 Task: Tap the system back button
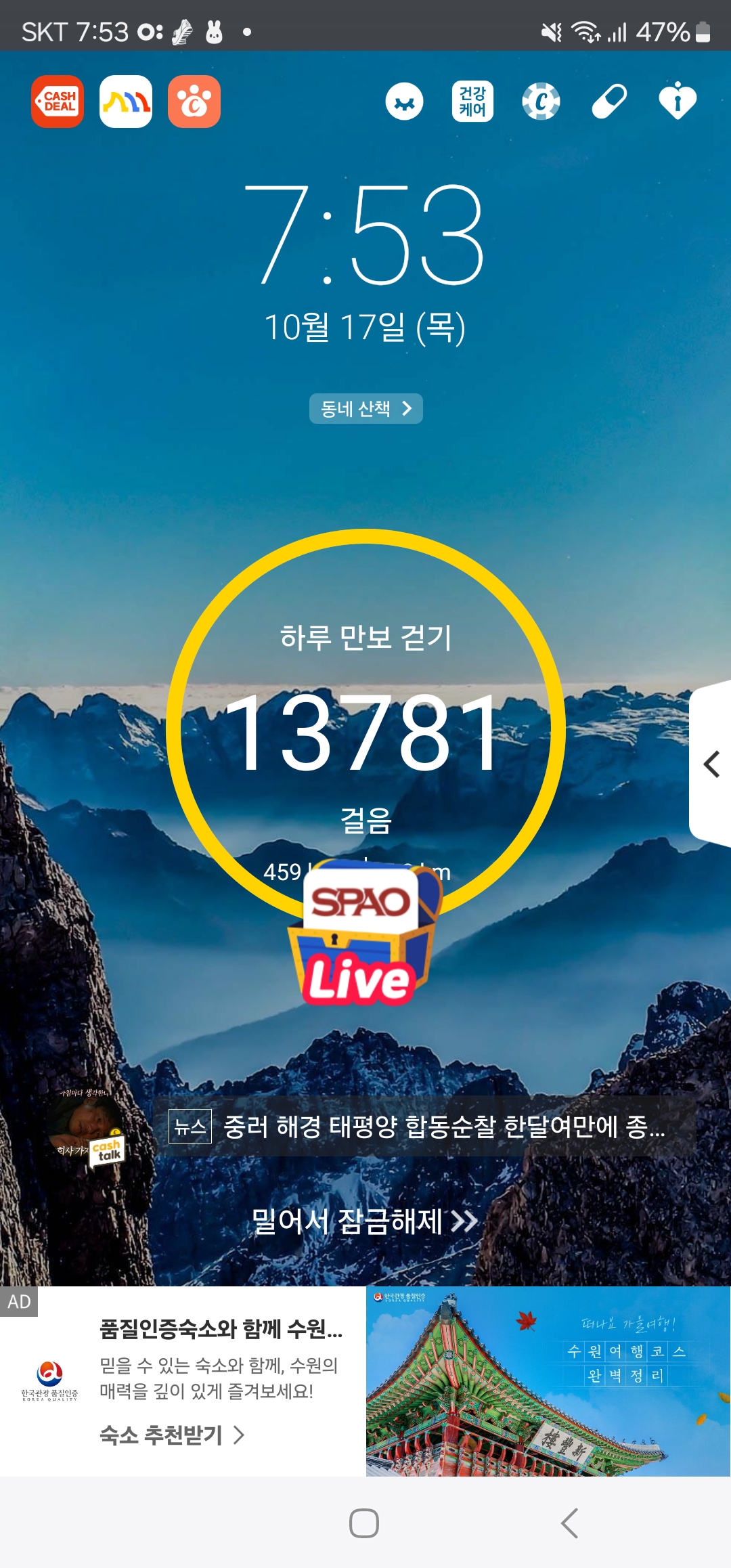tap(570, 1523)
